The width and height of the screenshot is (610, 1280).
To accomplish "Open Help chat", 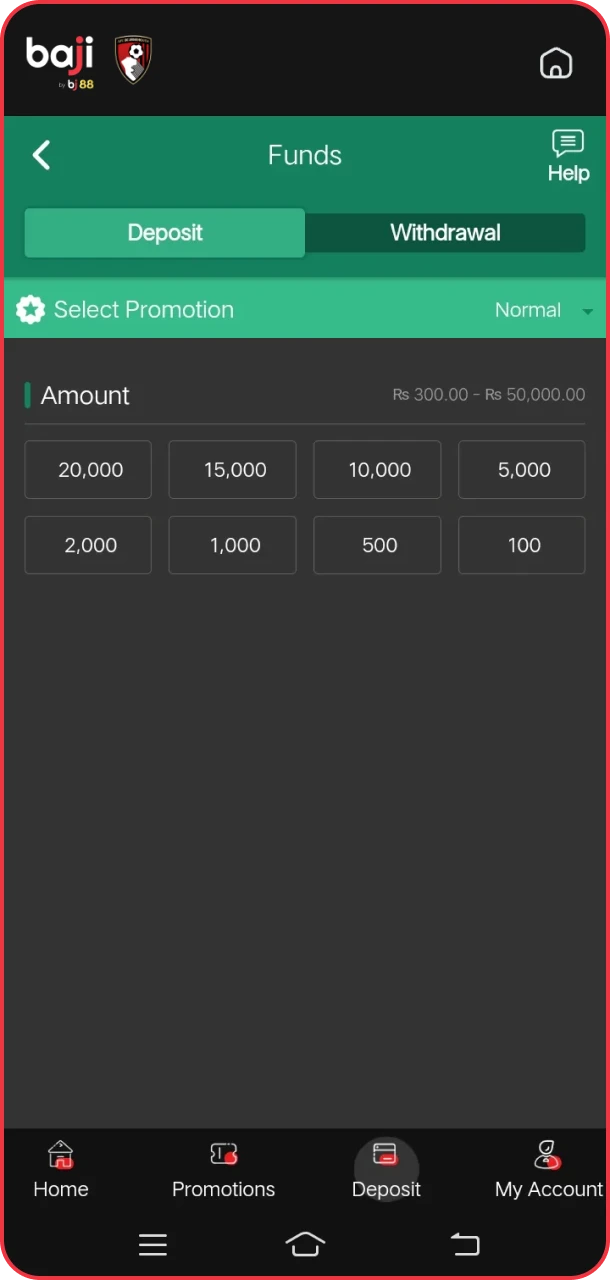I will 568,156.
